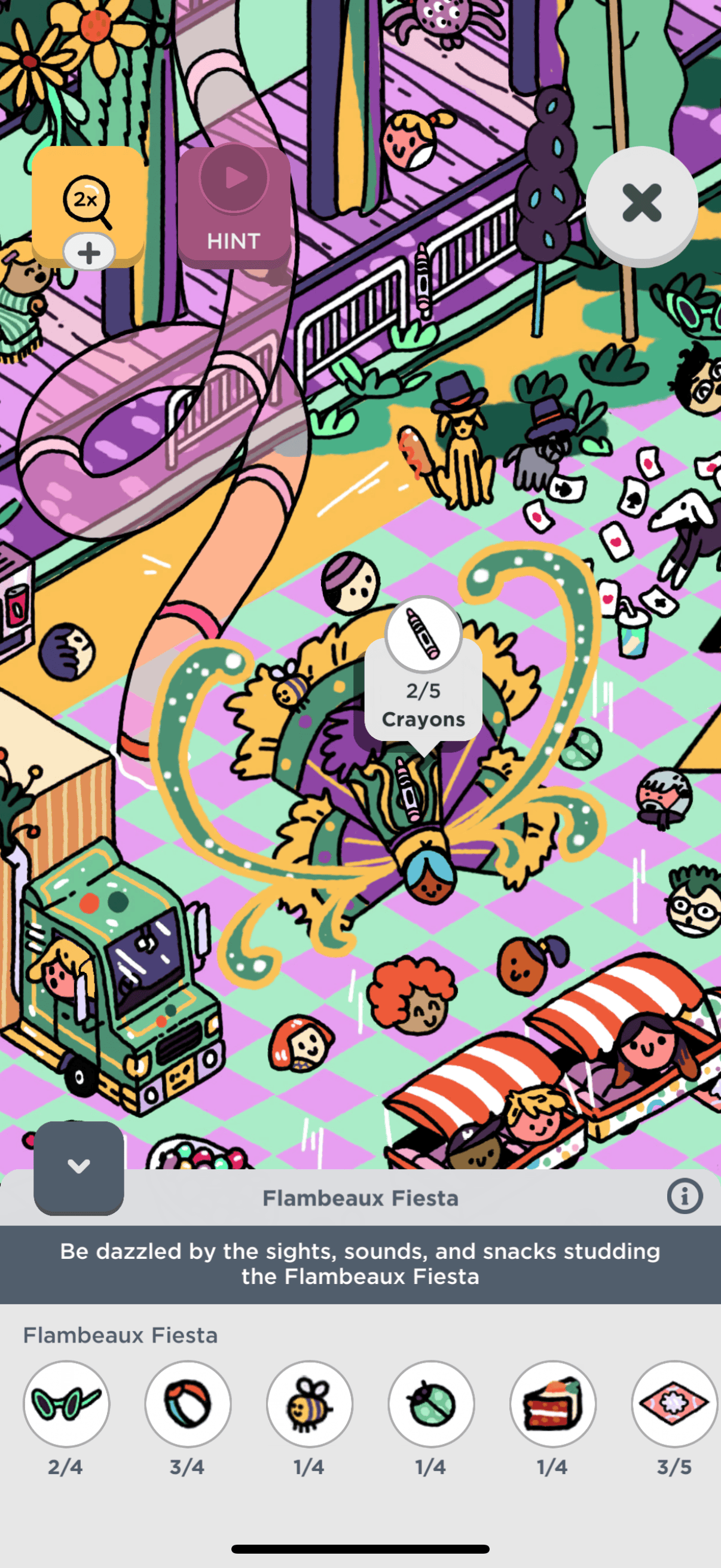This screenshot has width=721, height=1568.
Task: Choose the bee item in the list
Action: tap(310, 1404)
